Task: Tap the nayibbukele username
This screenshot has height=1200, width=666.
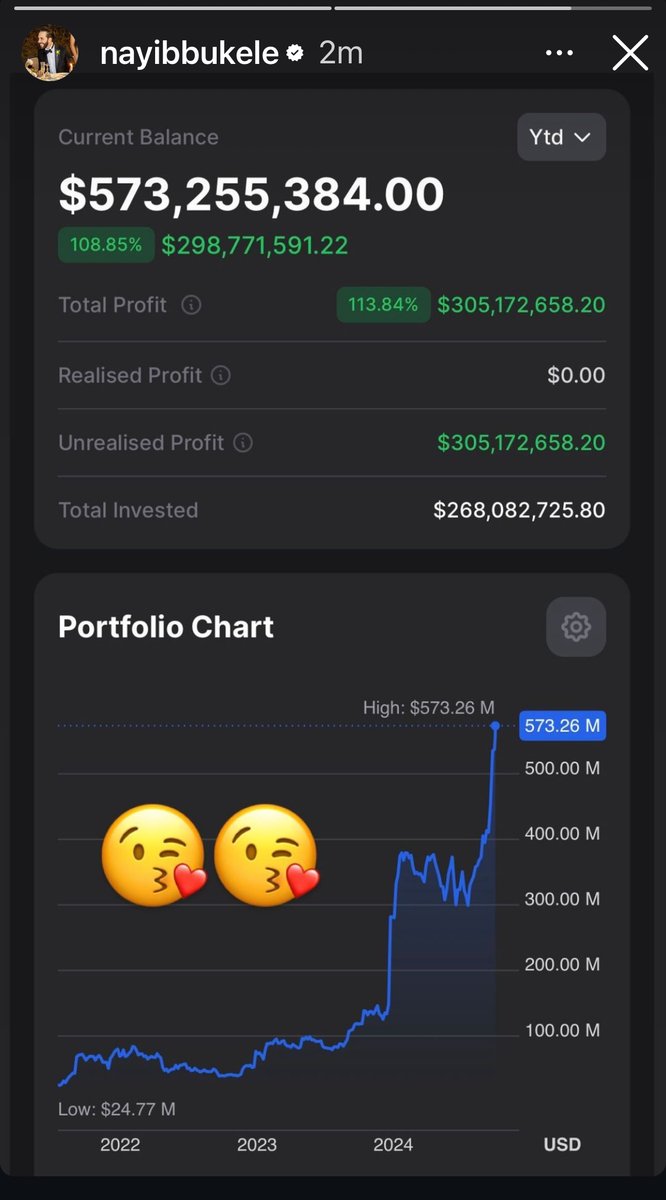Action: click(189, 54)
